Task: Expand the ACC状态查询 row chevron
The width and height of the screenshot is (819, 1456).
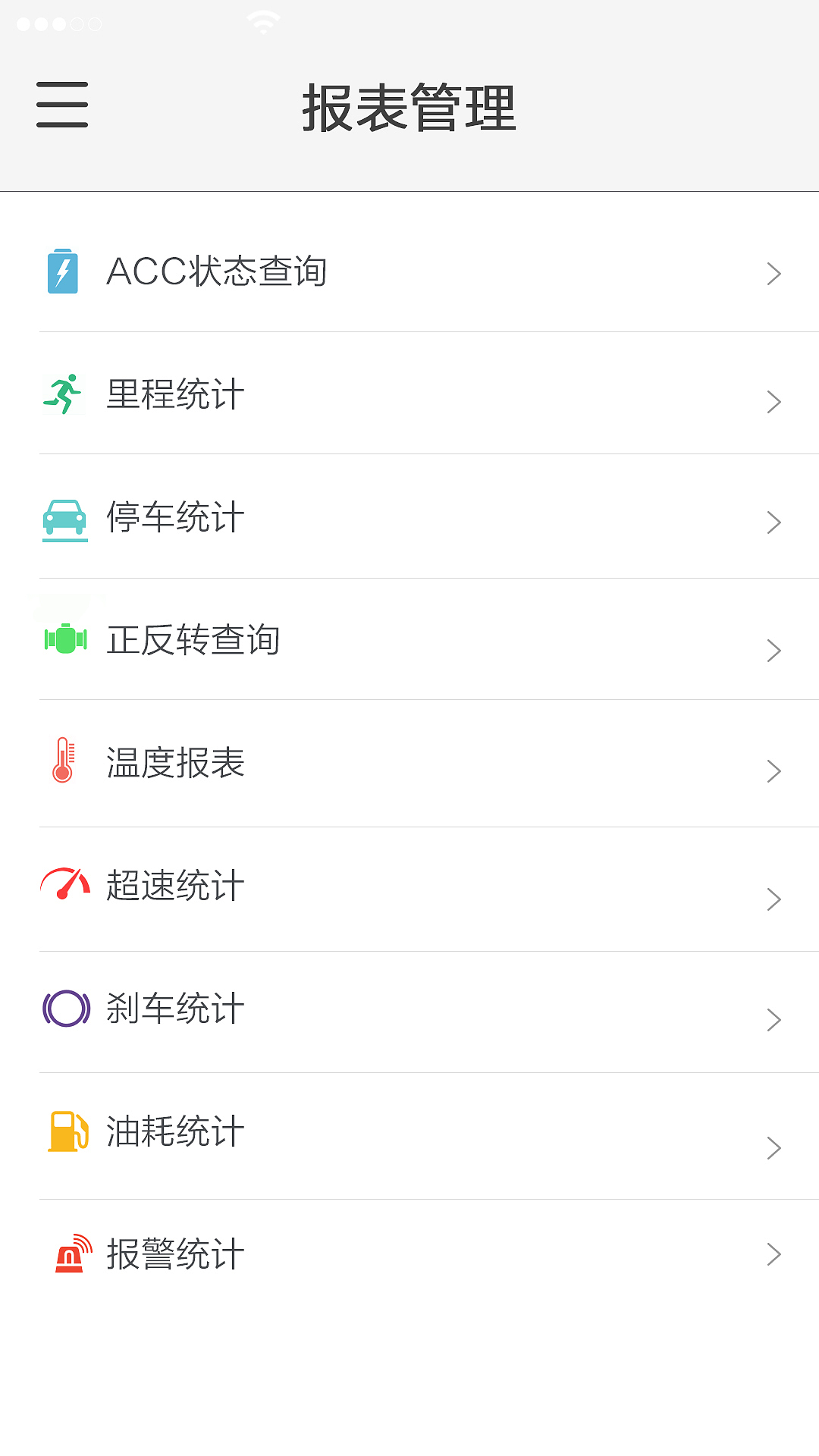Action: (x=773, y=273)
